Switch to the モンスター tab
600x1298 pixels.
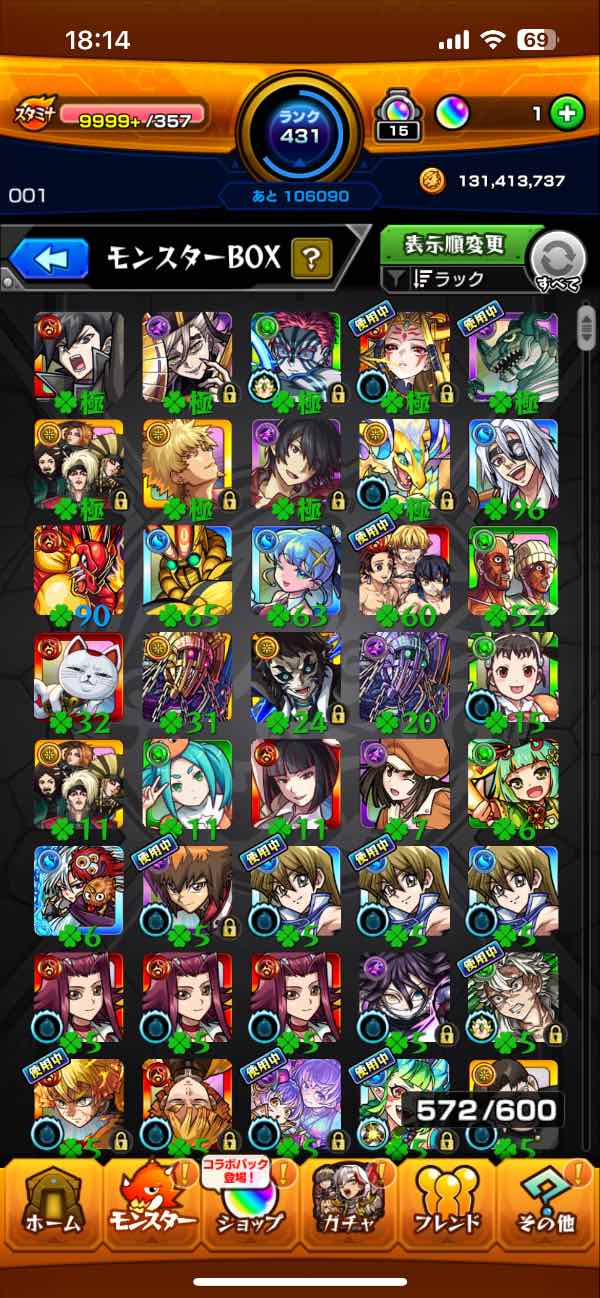[151, 1208]
